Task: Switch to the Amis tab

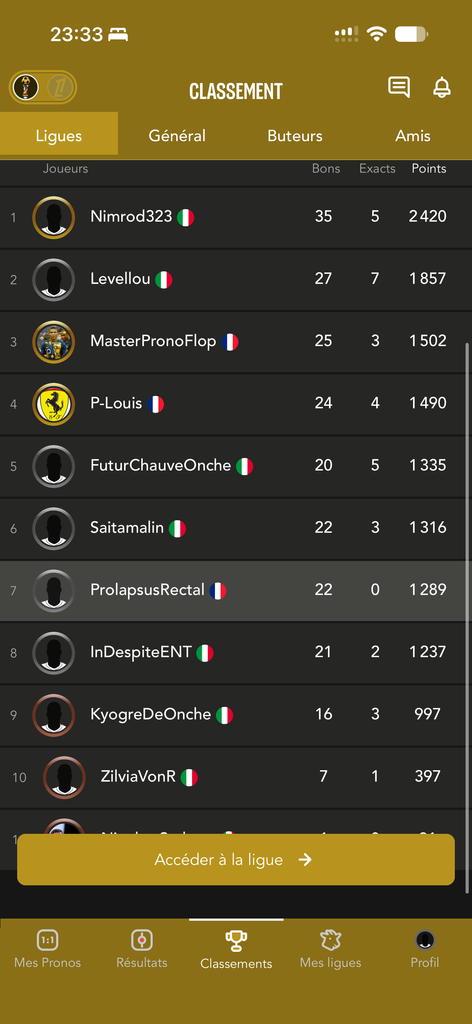Action: [x=413, y=136]
